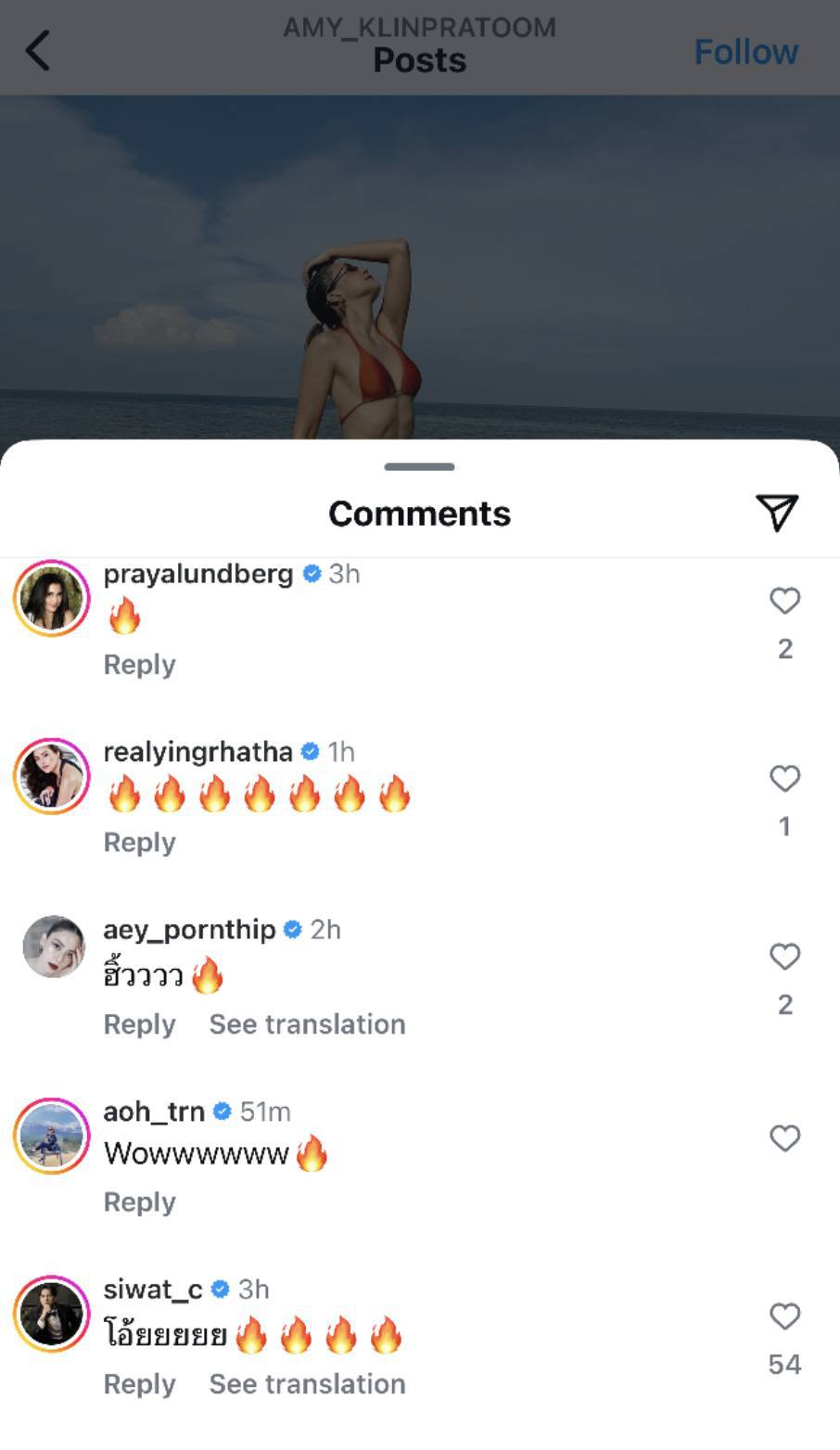See translation of siwat_c's comment
Screen dimensions: 840x1450
click(x=307, y=1384)
